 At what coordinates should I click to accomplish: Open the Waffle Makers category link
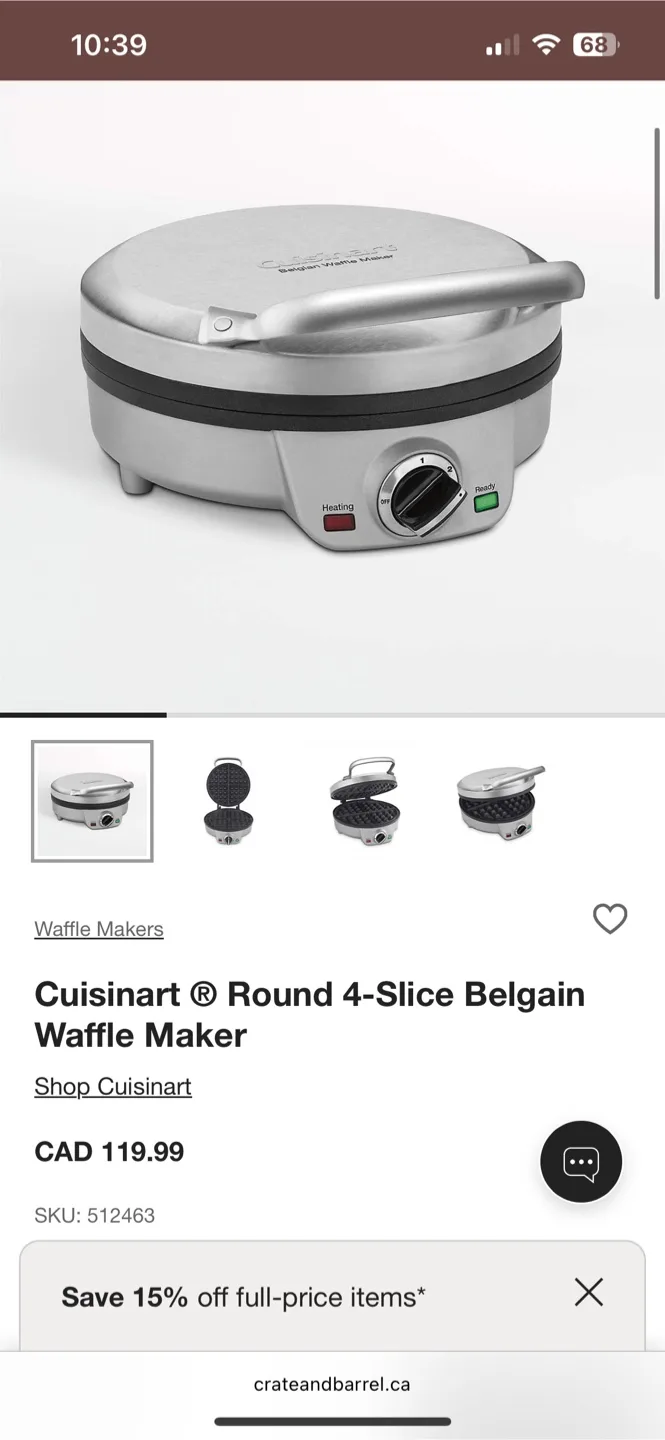tap(99, 929)
